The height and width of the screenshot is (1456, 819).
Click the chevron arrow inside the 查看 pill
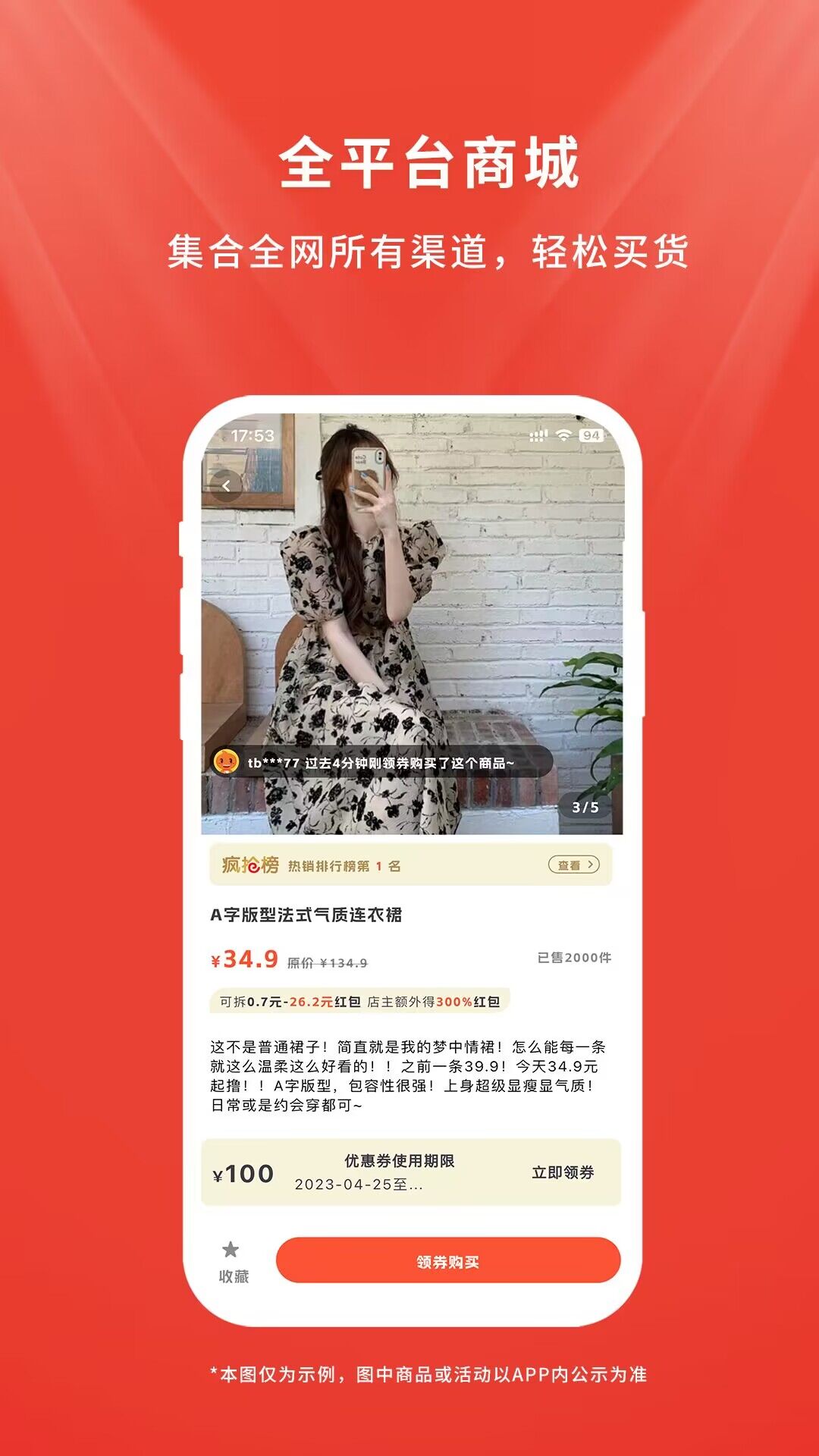(590, 865)
